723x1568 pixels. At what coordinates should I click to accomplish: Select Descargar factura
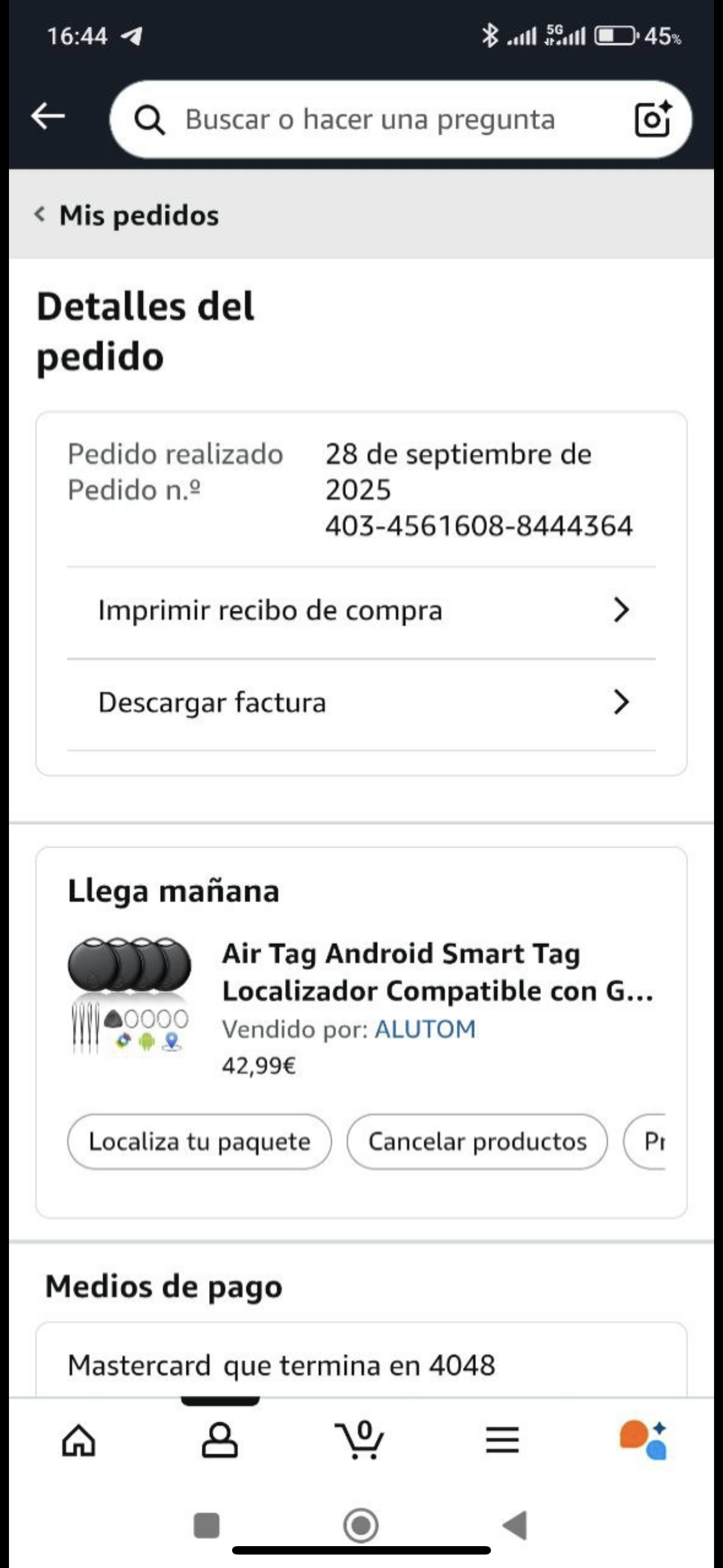click(361, 703)
